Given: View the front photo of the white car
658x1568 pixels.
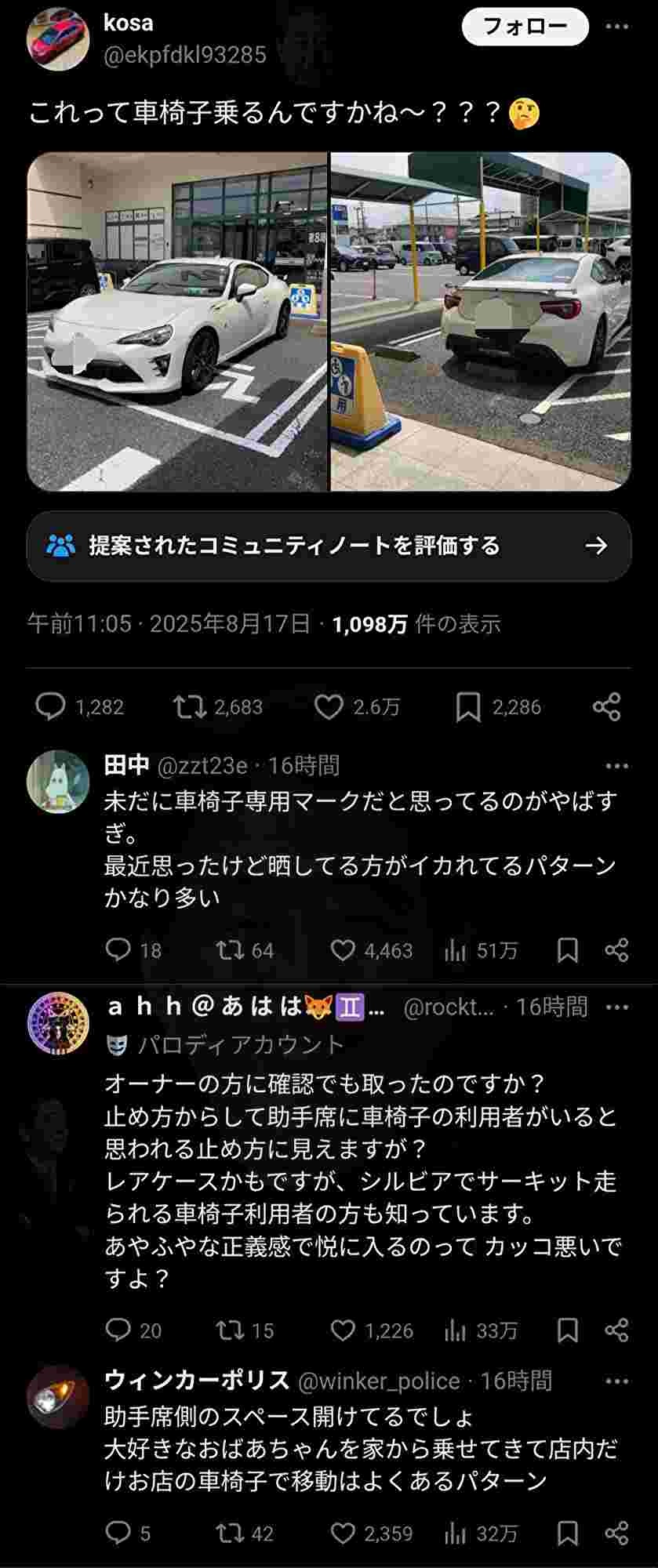Looking at the screenshot, I should click(x=177, y=321).
